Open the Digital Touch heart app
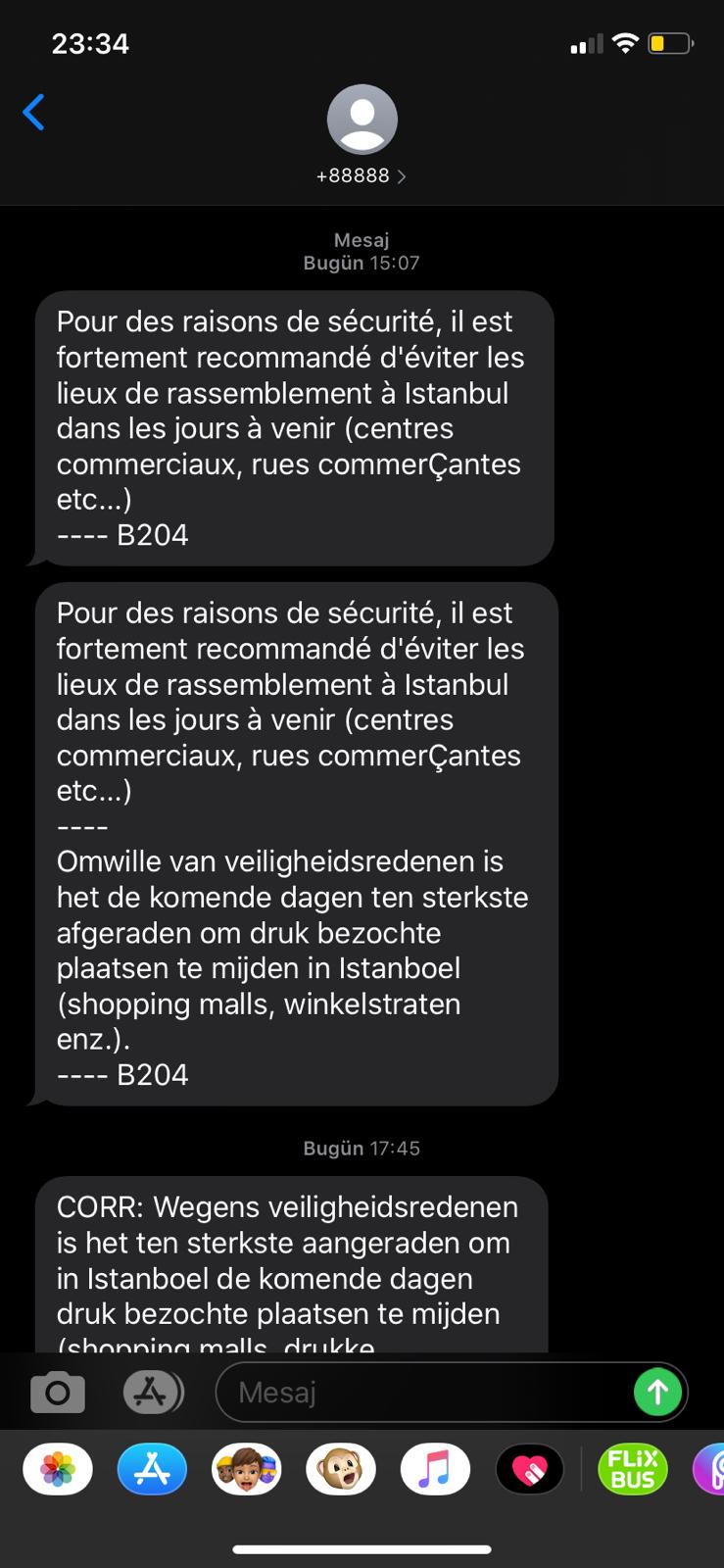The width and height of the screenshot is (724, 1568). coord(530,1470)
